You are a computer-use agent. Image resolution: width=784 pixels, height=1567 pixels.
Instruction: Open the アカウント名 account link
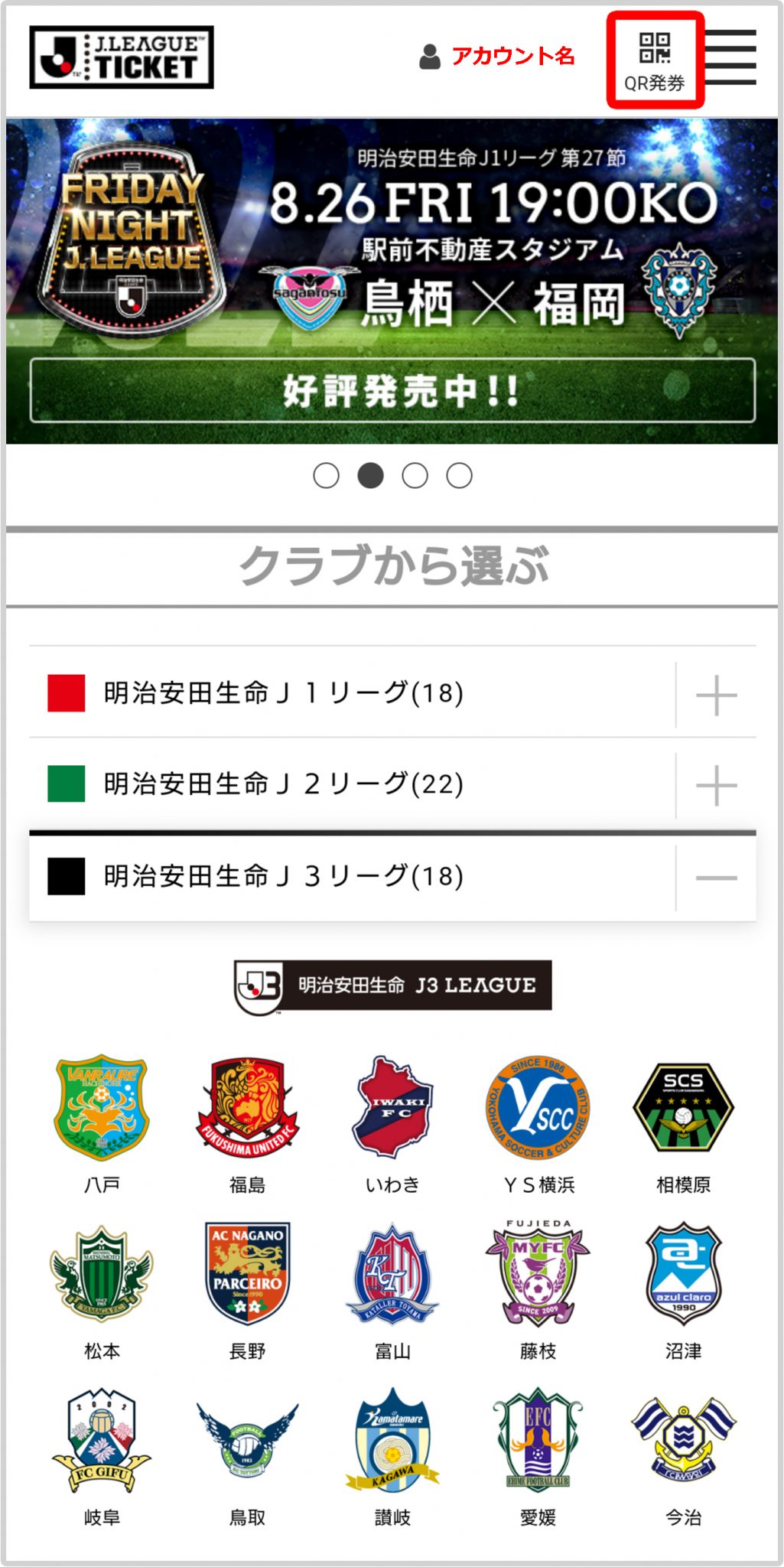pyautogui.click(x=497, y=57)
